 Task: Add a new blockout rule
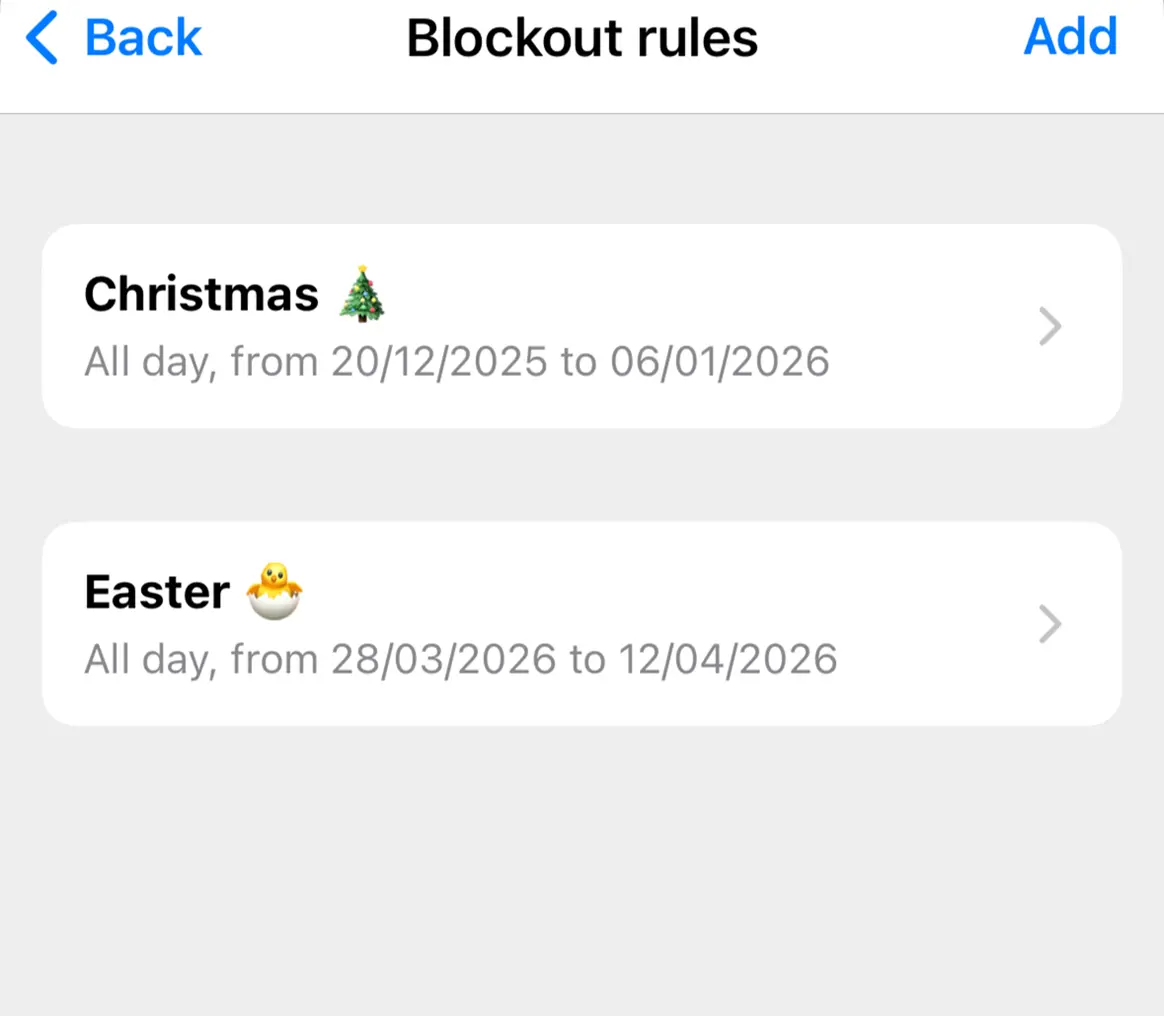(x=1070, y=38)
